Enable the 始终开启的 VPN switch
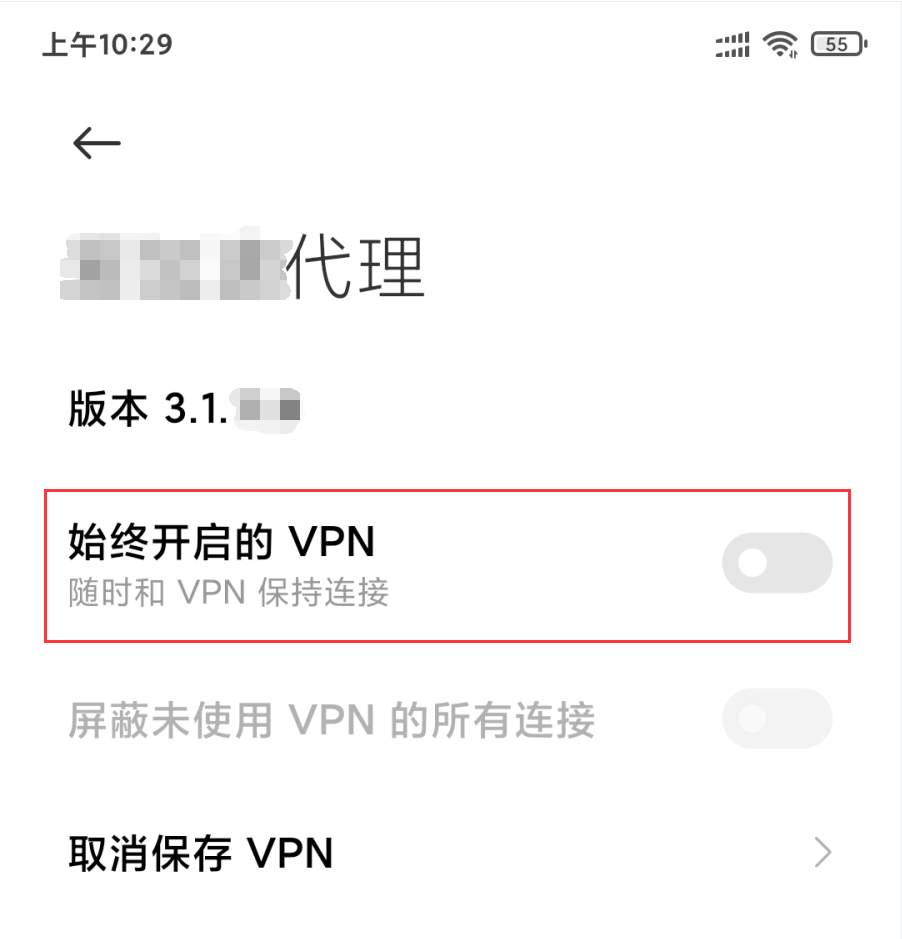This screenshot has width=902, height=939. (777, 564)
